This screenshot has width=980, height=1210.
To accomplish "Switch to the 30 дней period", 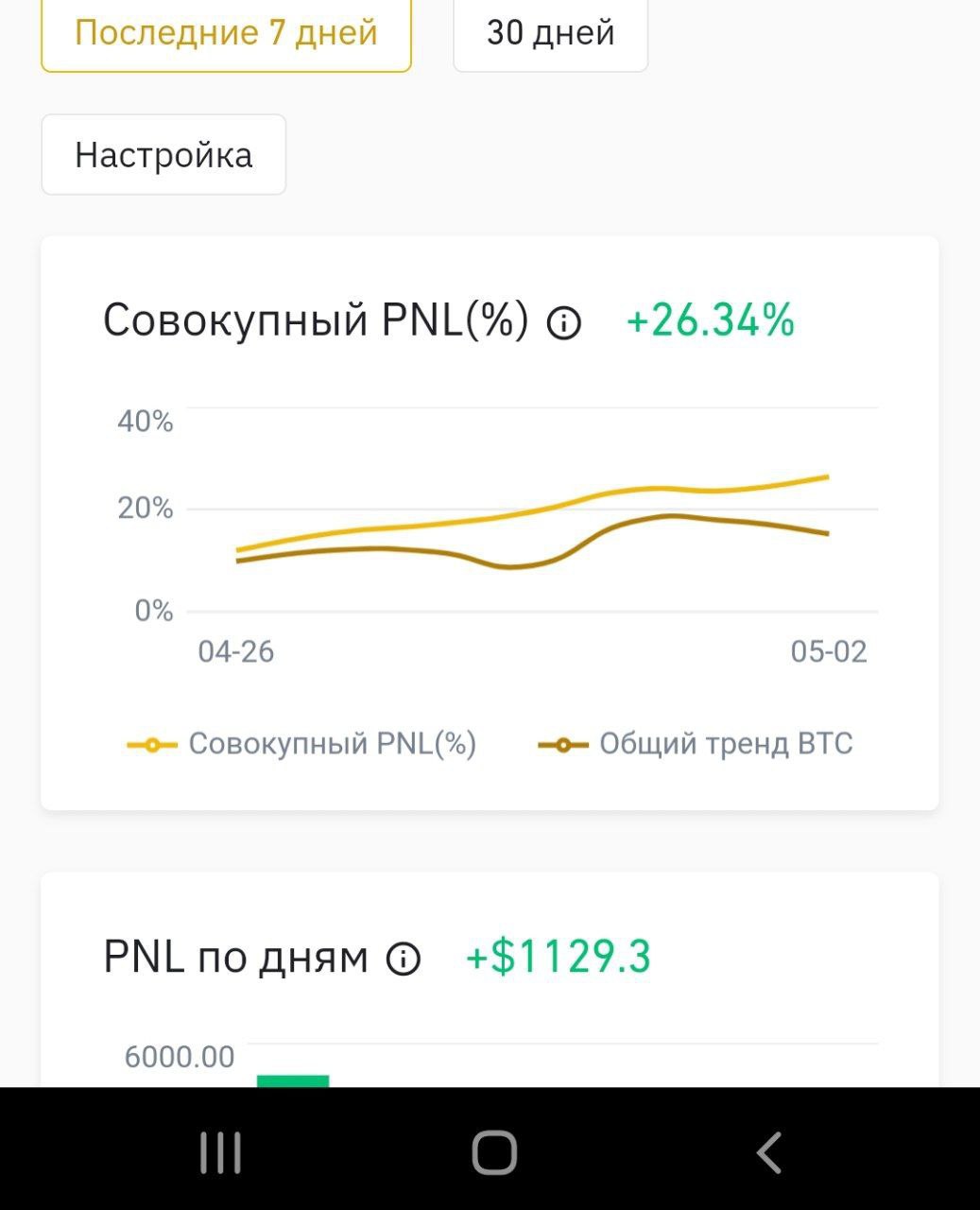I will (x=550, y=33).
